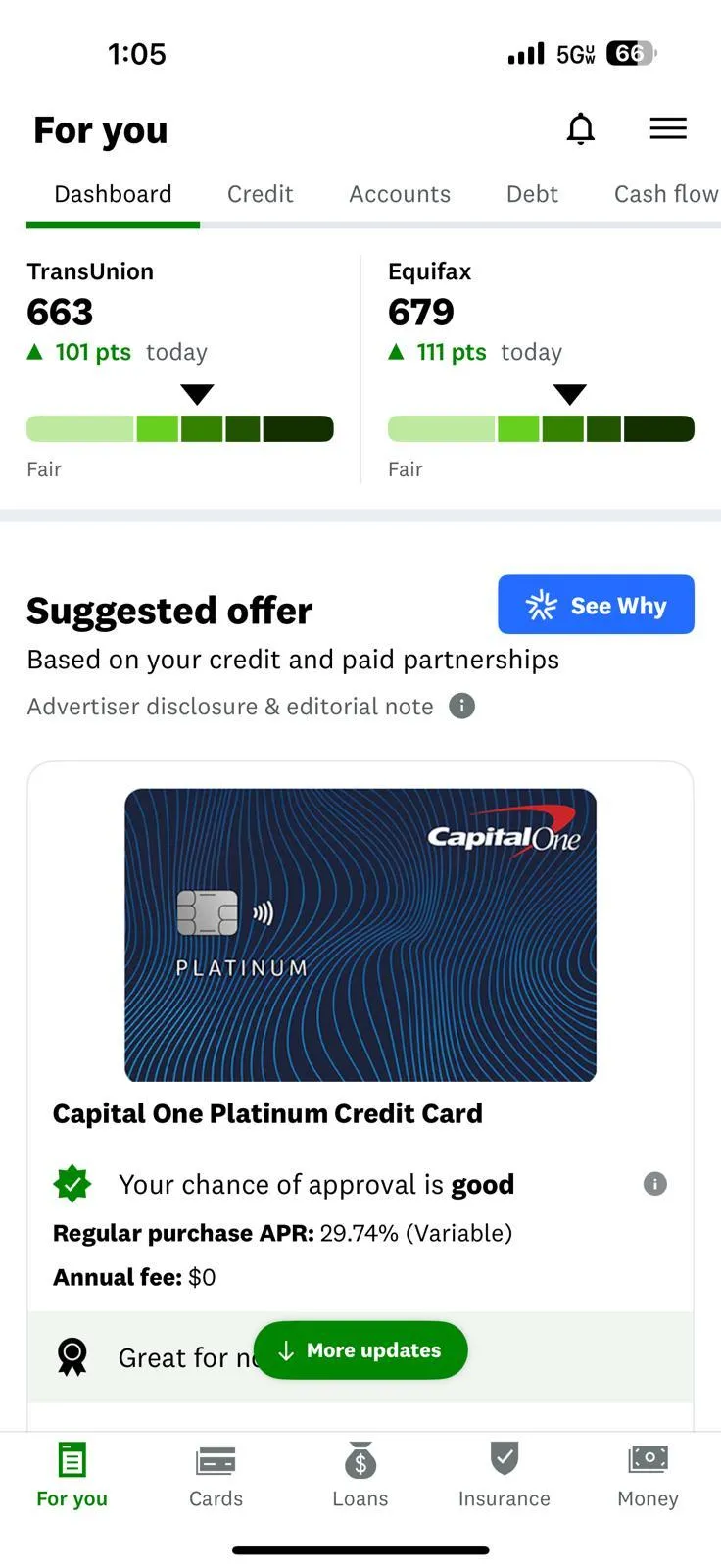Open the Debt tab

(x=532, y=194)
